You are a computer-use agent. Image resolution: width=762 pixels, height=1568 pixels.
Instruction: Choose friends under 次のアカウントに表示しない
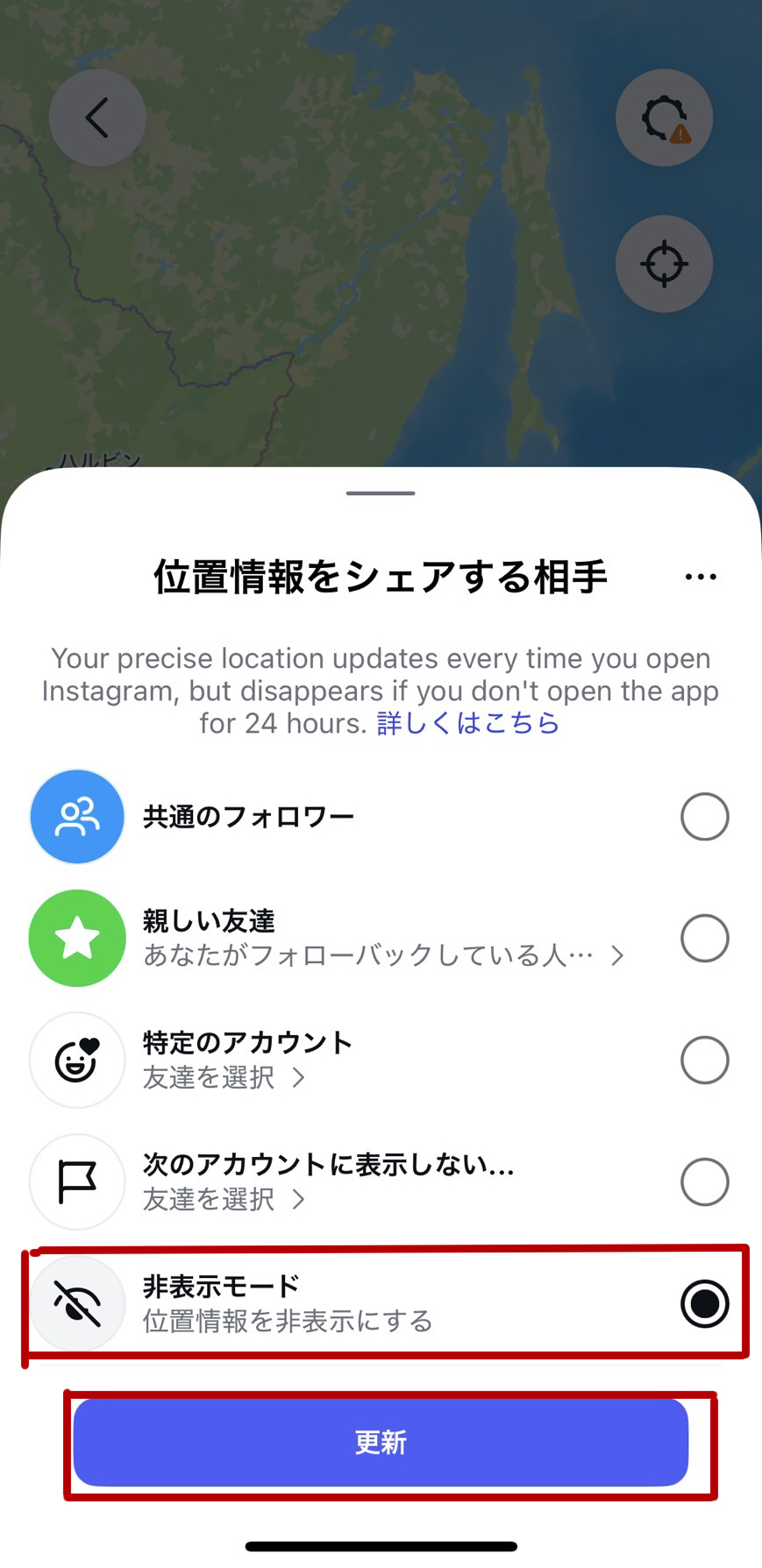(x=224, y=1199)
